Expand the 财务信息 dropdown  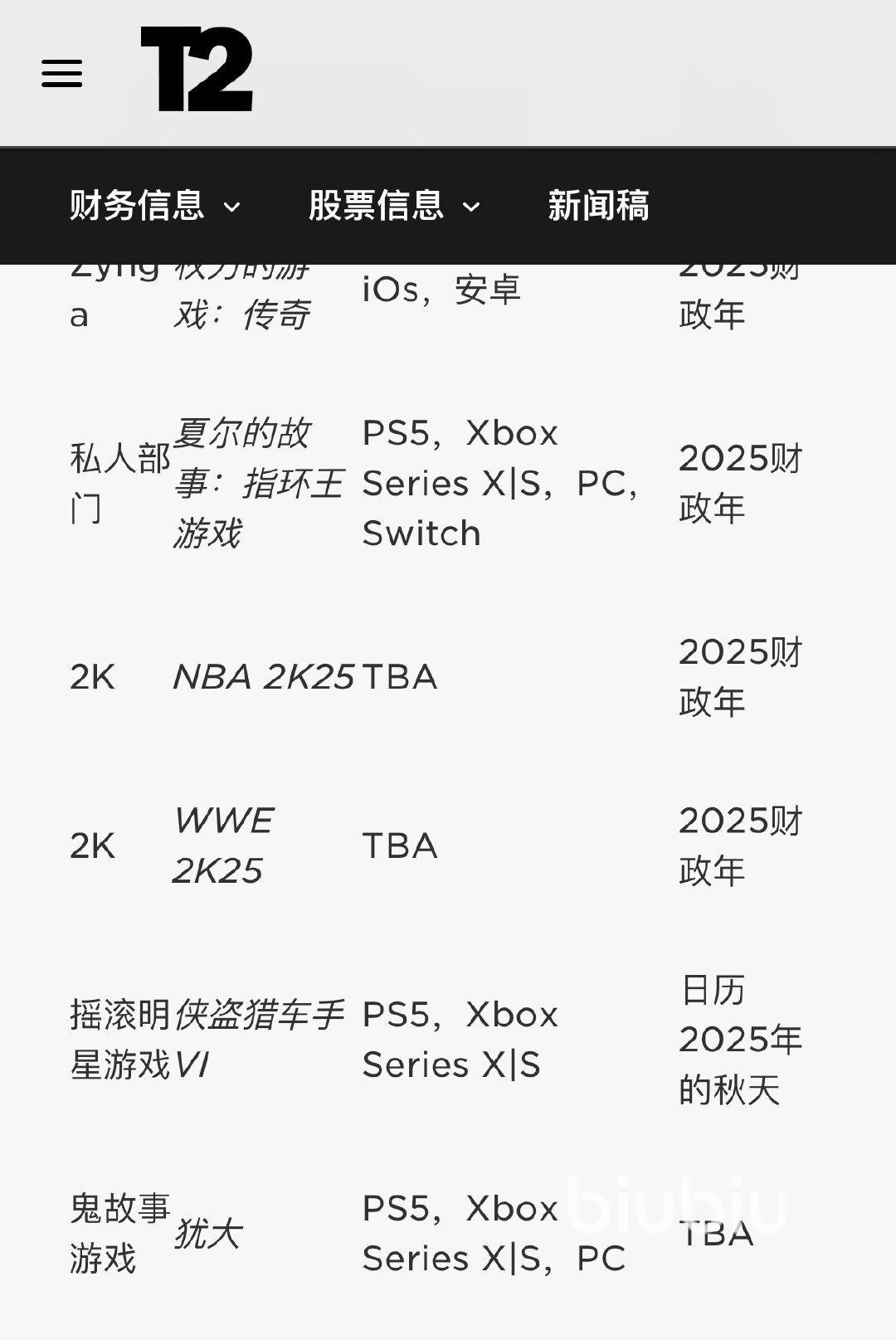pos(155,206)
